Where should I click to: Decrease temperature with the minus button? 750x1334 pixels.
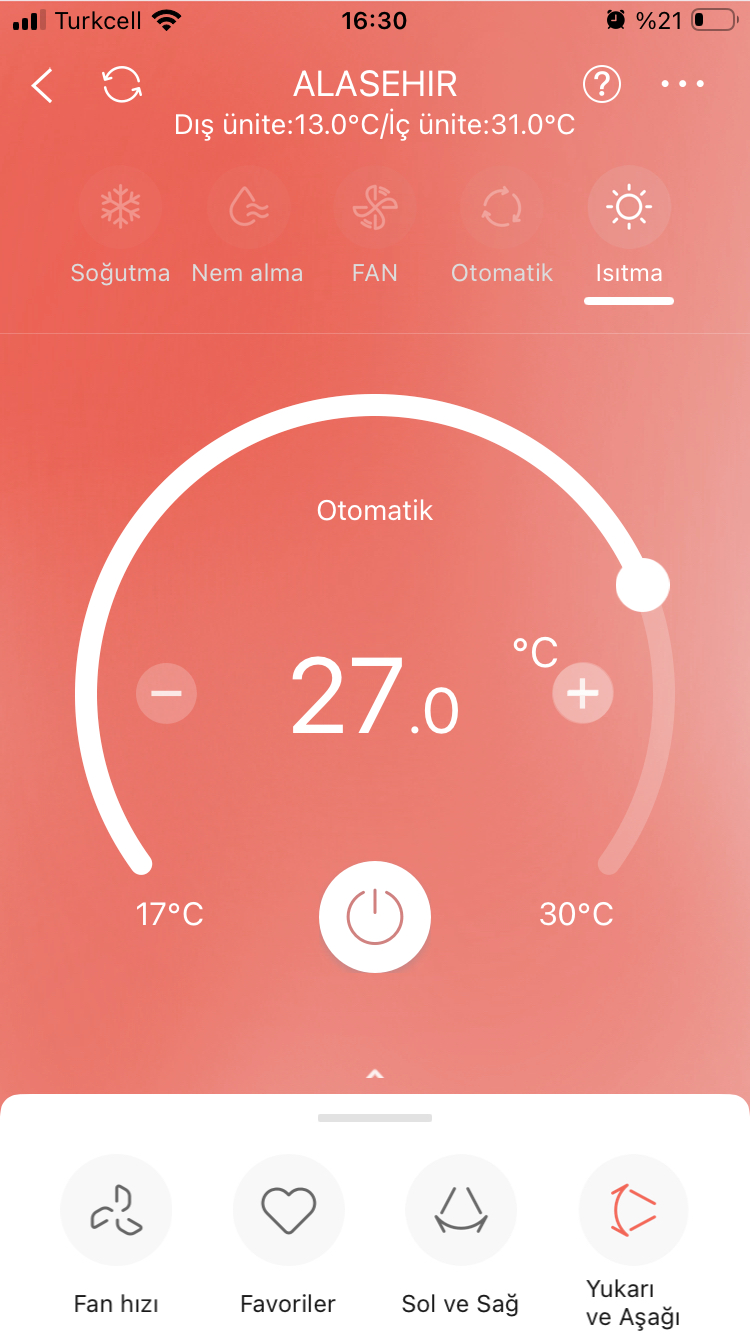(166, 692)
